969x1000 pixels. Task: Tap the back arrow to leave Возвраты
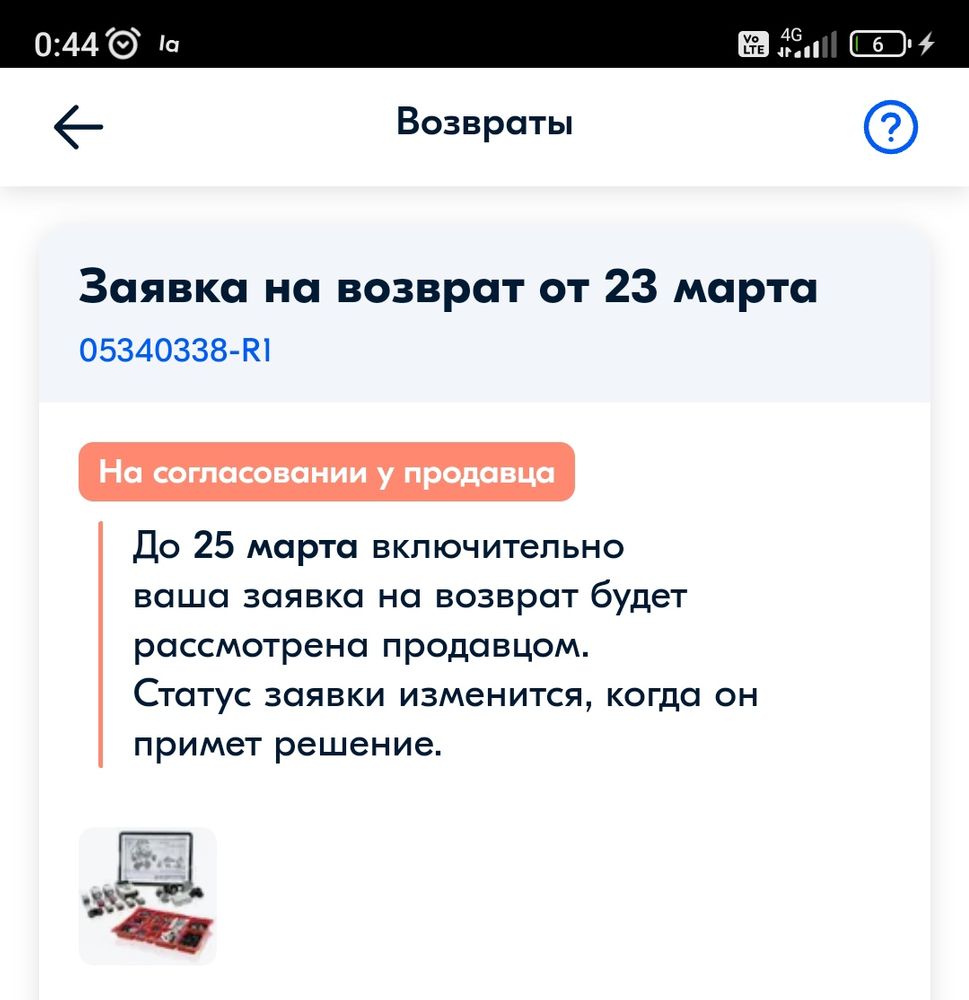click(x=78, y=126)
